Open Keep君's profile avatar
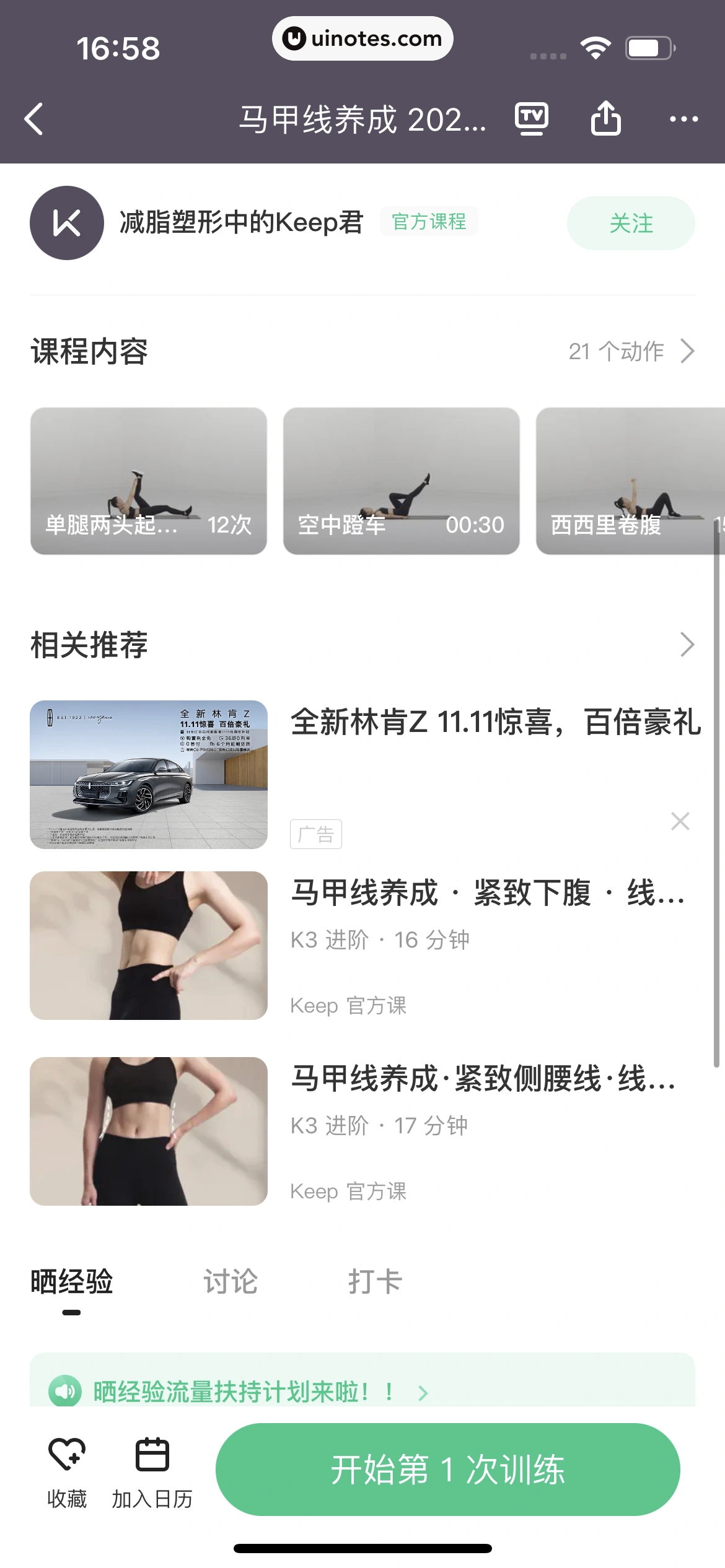Image resolution: width=725 pixels, height=1568 pixels. coord(67,223)
